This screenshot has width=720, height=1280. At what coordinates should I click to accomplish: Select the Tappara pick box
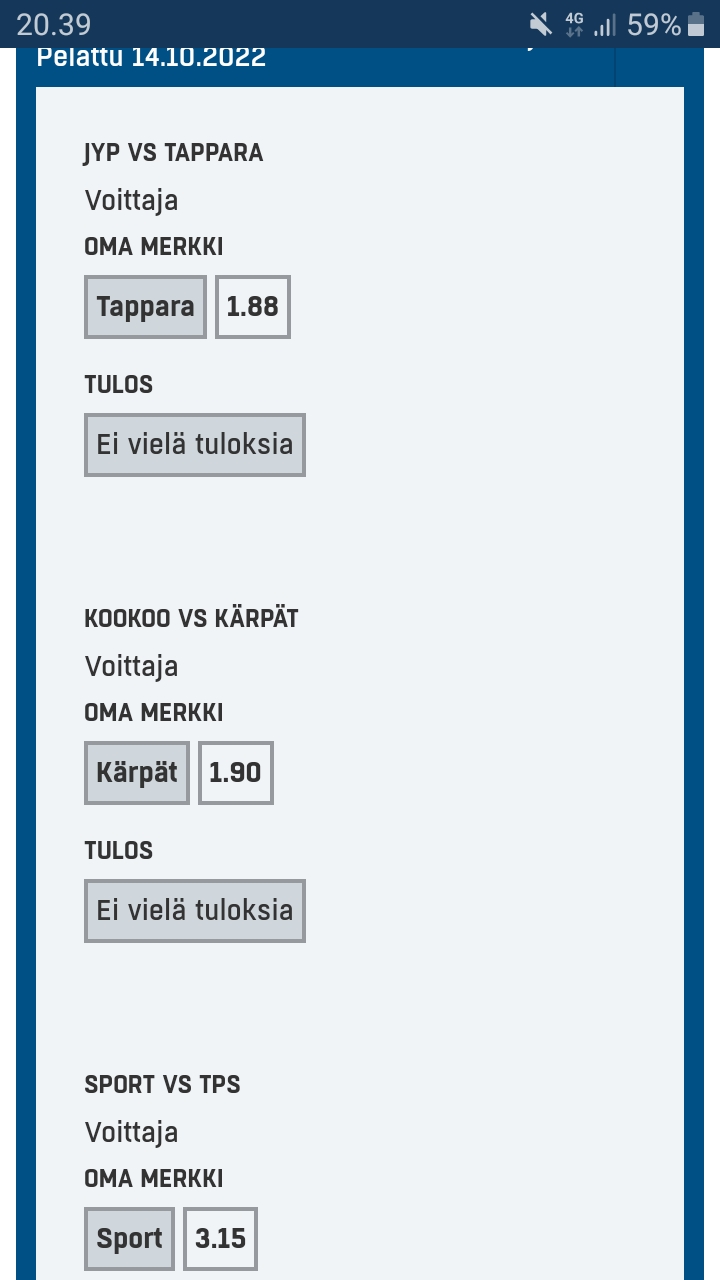[145, 307]
